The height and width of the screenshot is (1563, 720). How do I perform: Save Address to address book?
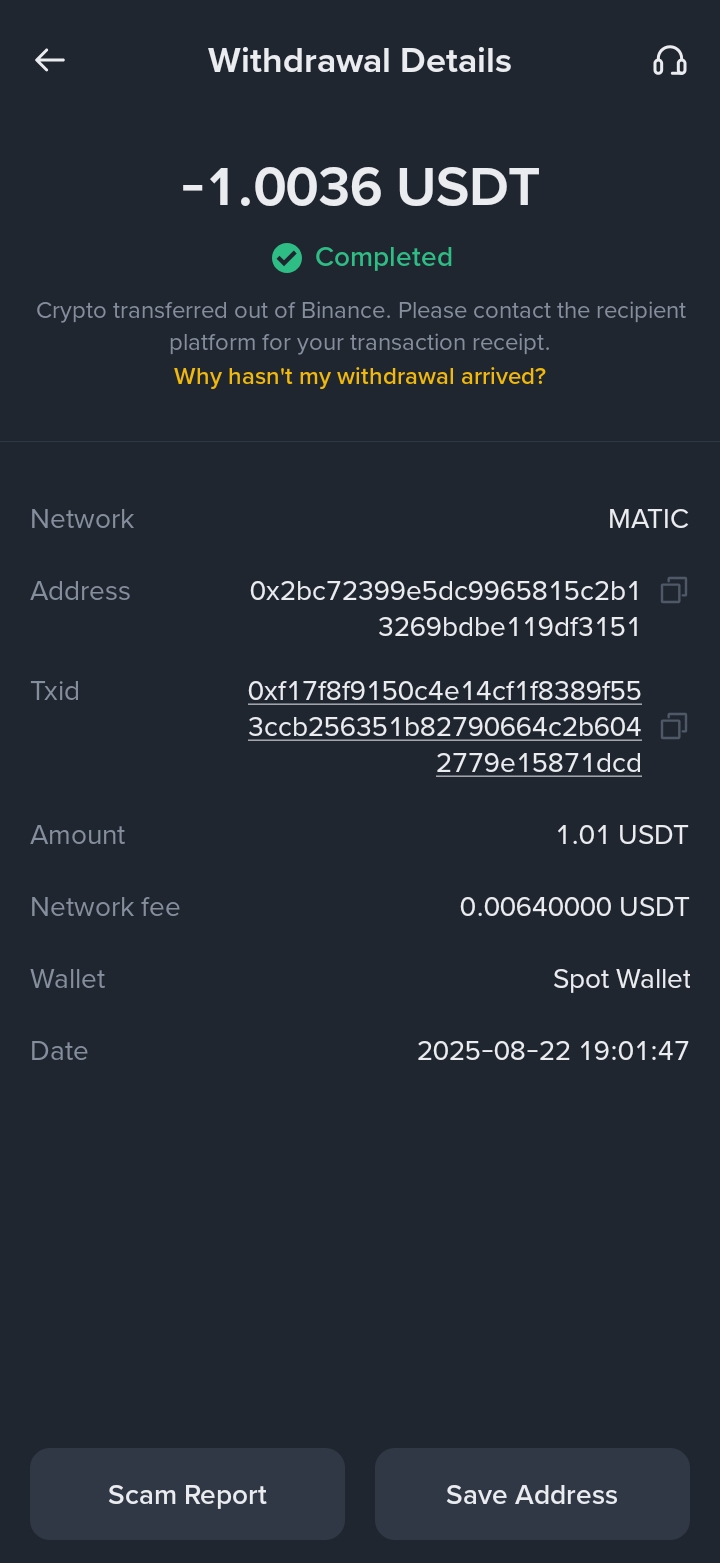532,1494
